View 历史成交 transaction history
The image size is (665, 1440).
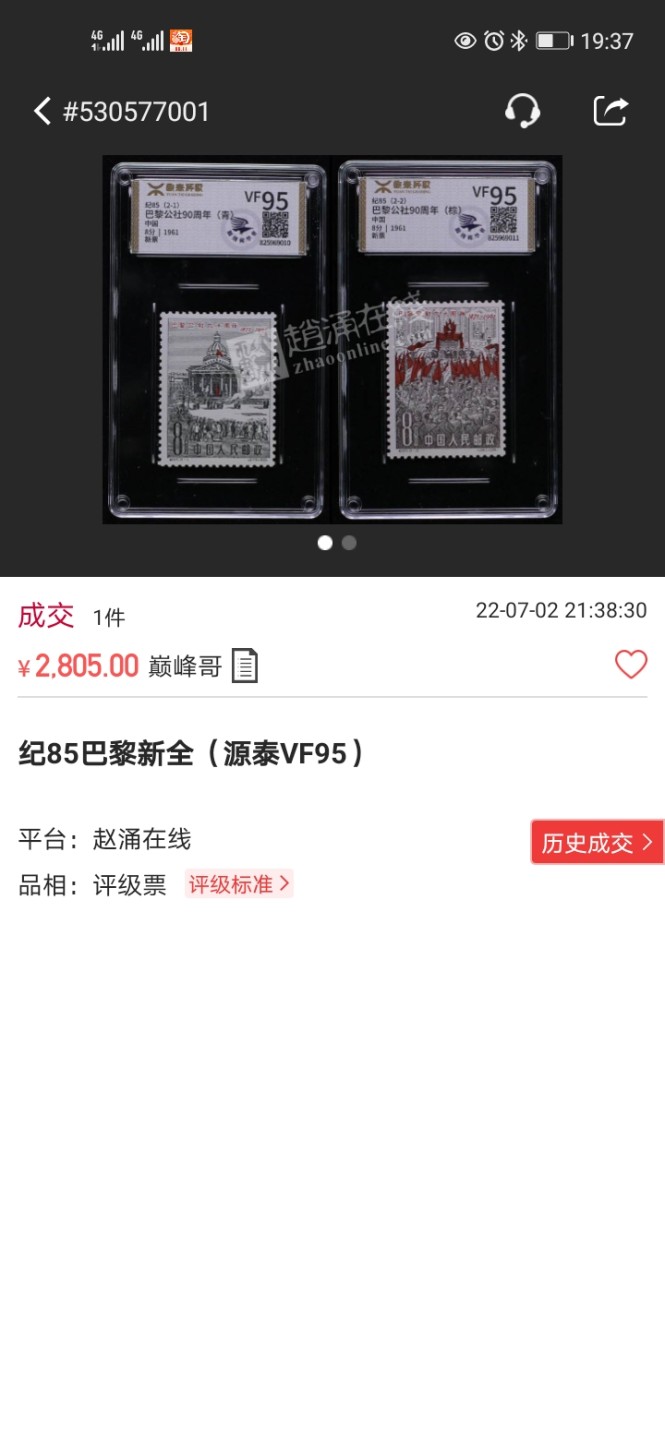tap(596, 842)
